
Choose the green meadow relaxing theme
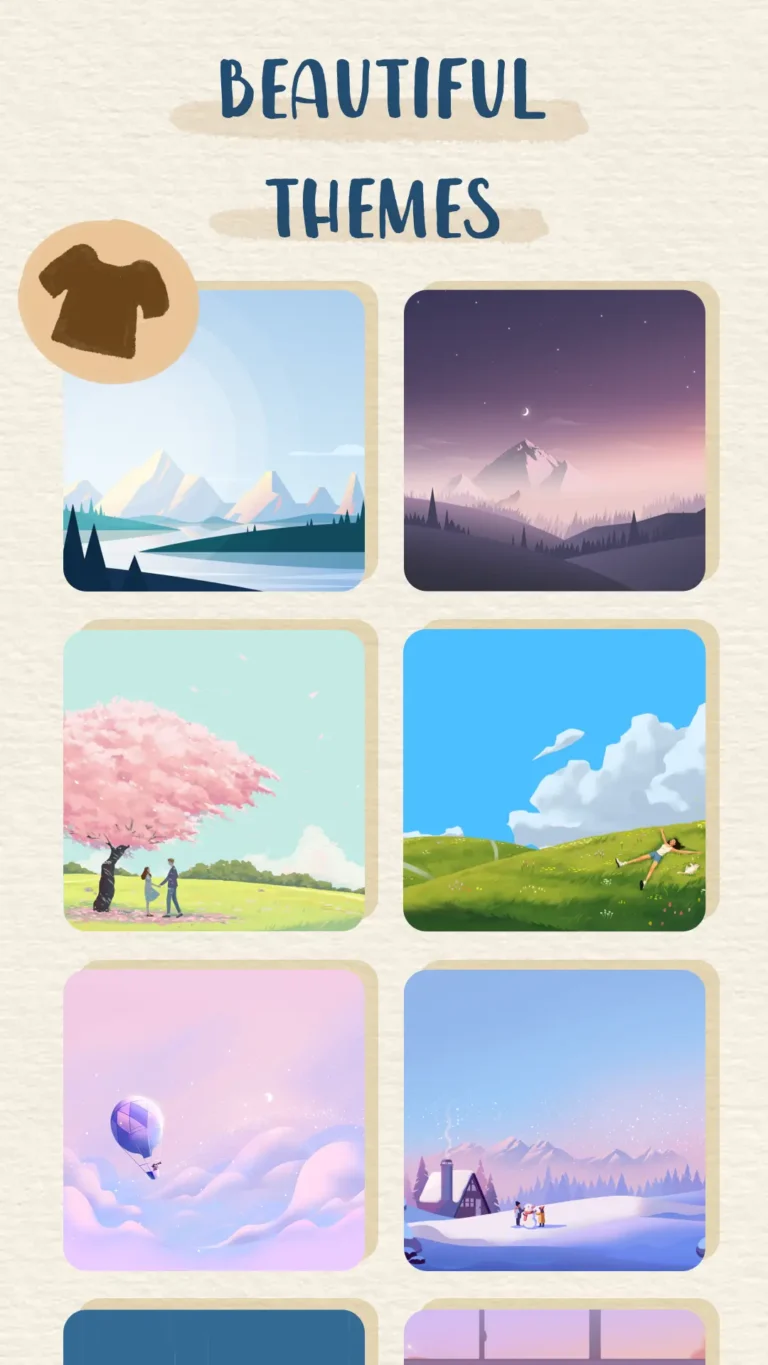556,780
